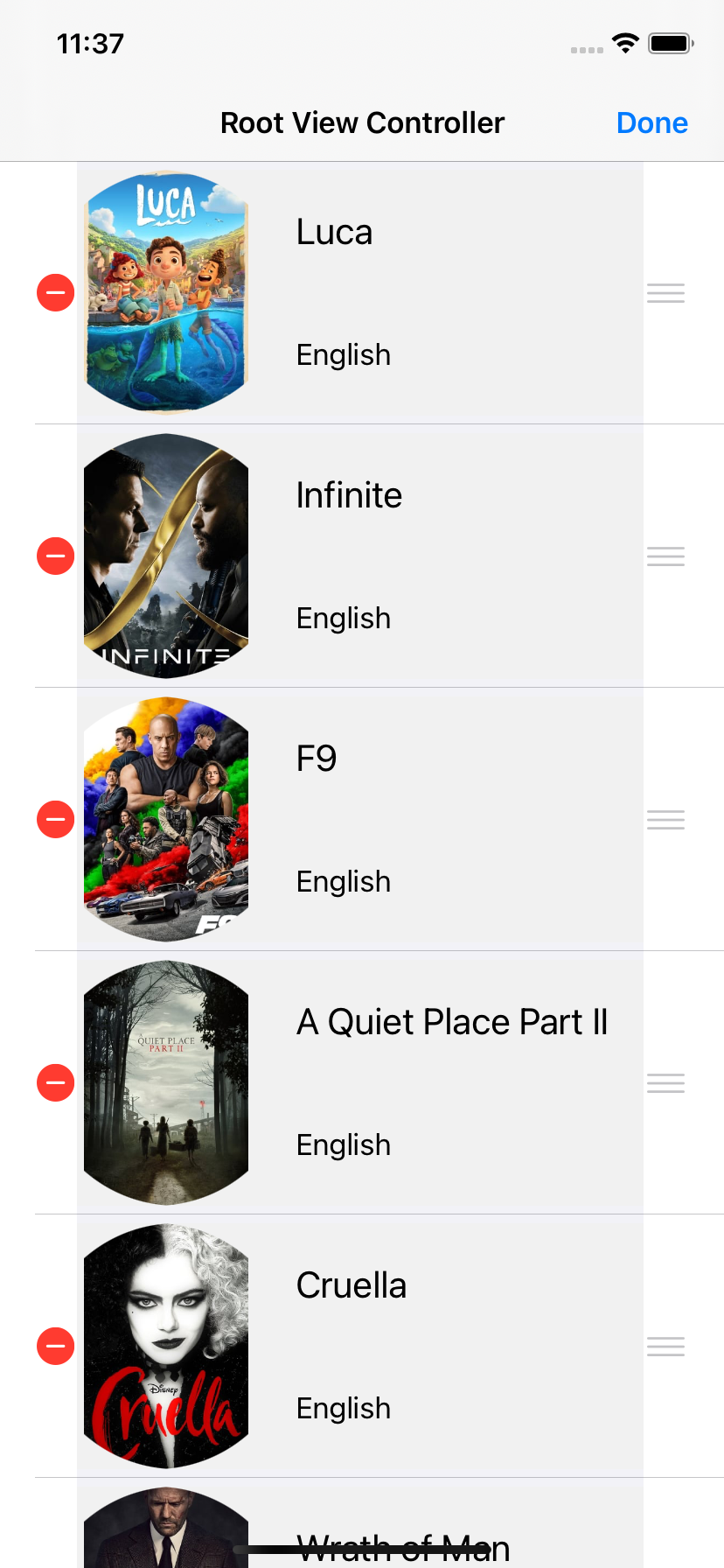Viewport: 724px width, 1568px height.
Task: Select the Infinite movie row
Action: click(360, 556)
